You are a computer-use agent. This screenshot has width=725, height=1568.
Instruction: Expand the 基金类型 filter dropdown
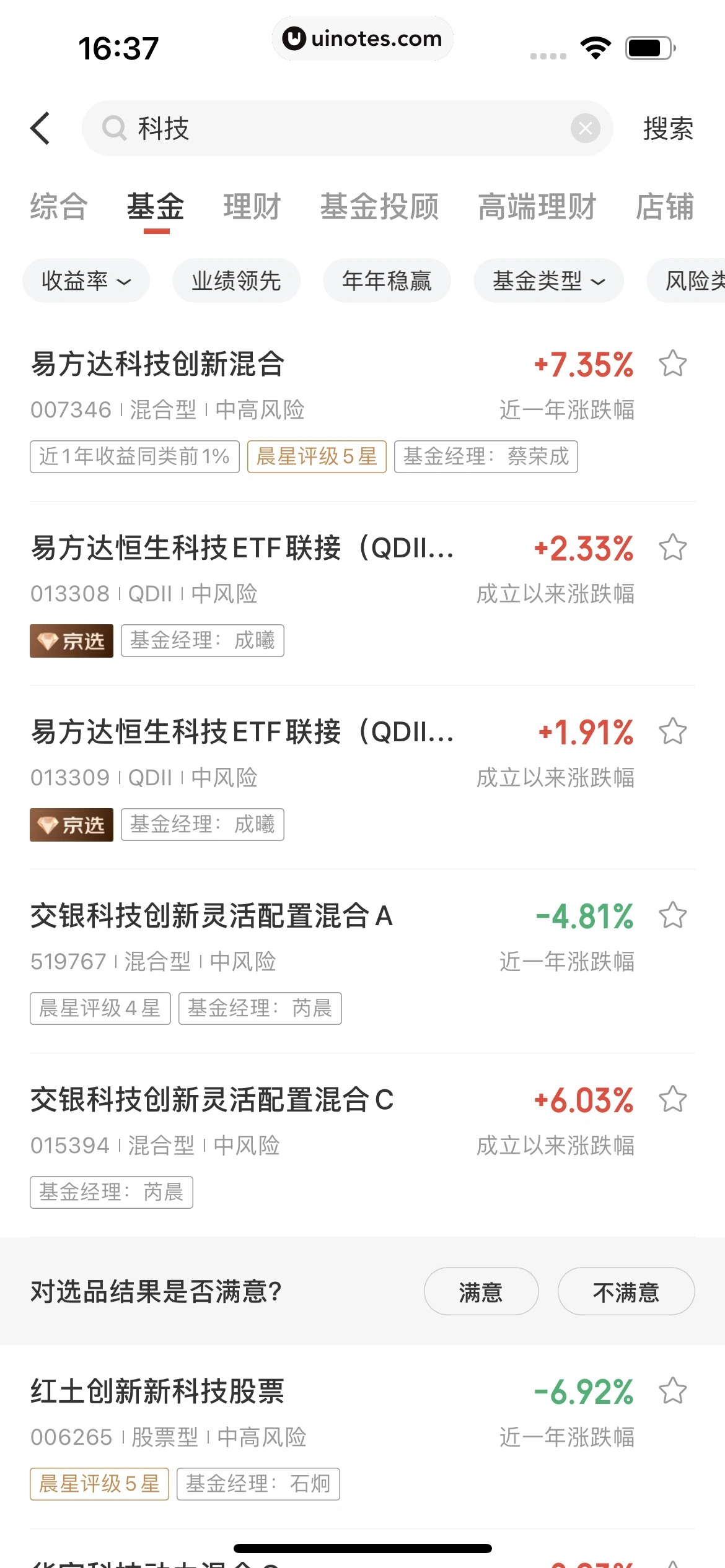[x=548, y=281]
